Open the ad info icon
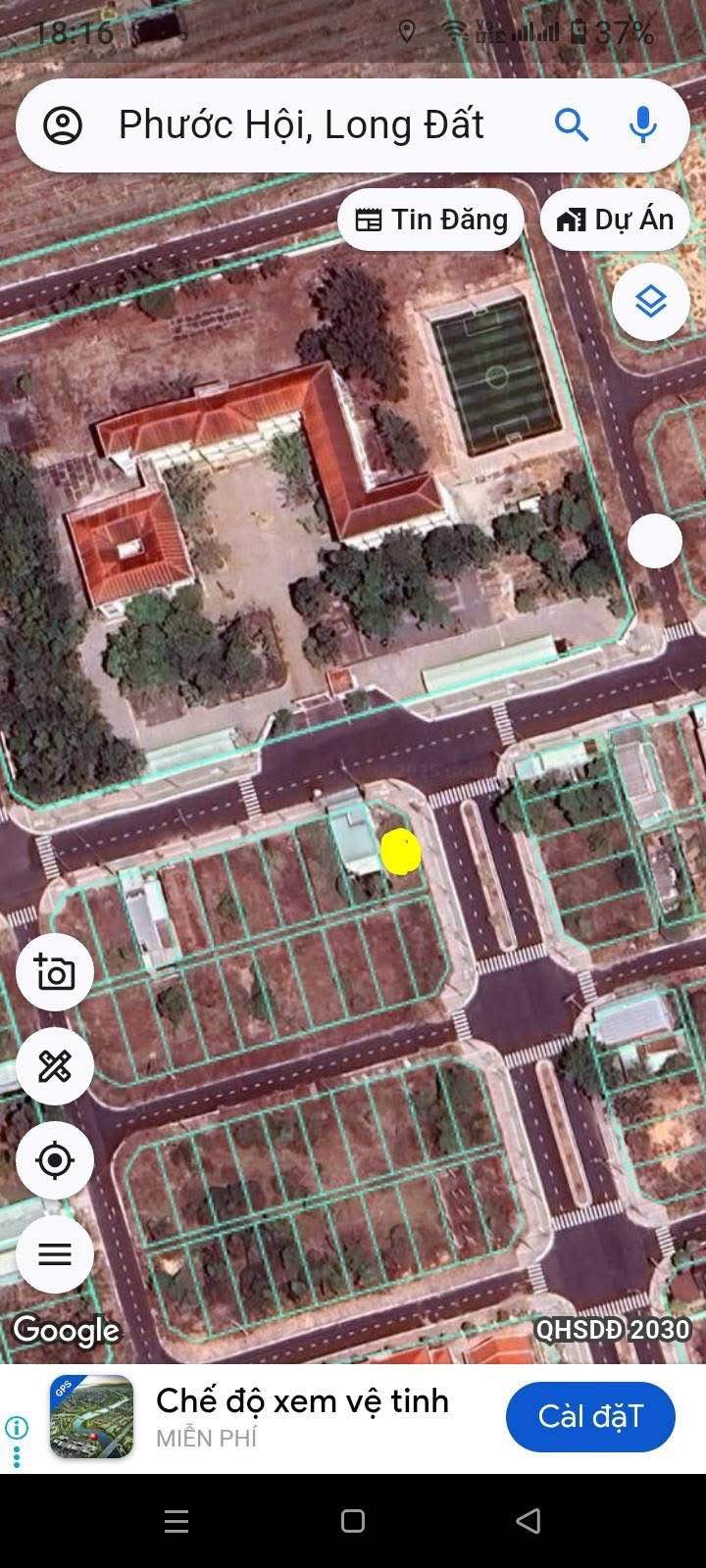Viewport: 706px width, 1568px height. [17, 1428]
